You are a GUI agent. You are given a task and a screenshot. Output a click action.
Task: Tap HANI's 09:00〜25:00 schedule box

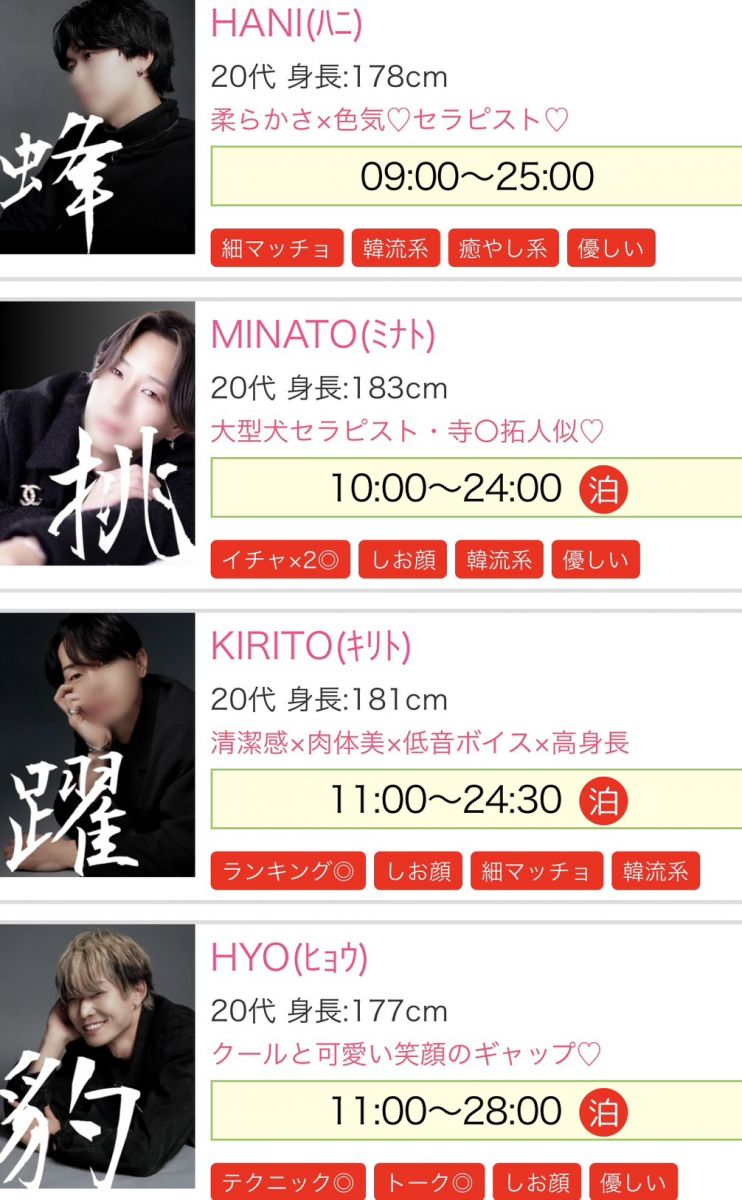pos(476,177)
